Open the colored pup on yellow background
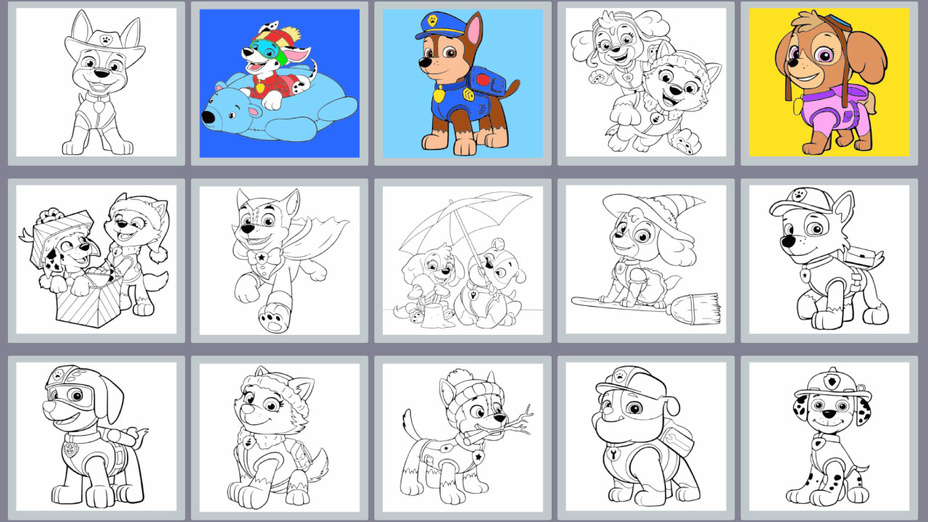Screen dimensions: 928x522 [x=829, y=83]
